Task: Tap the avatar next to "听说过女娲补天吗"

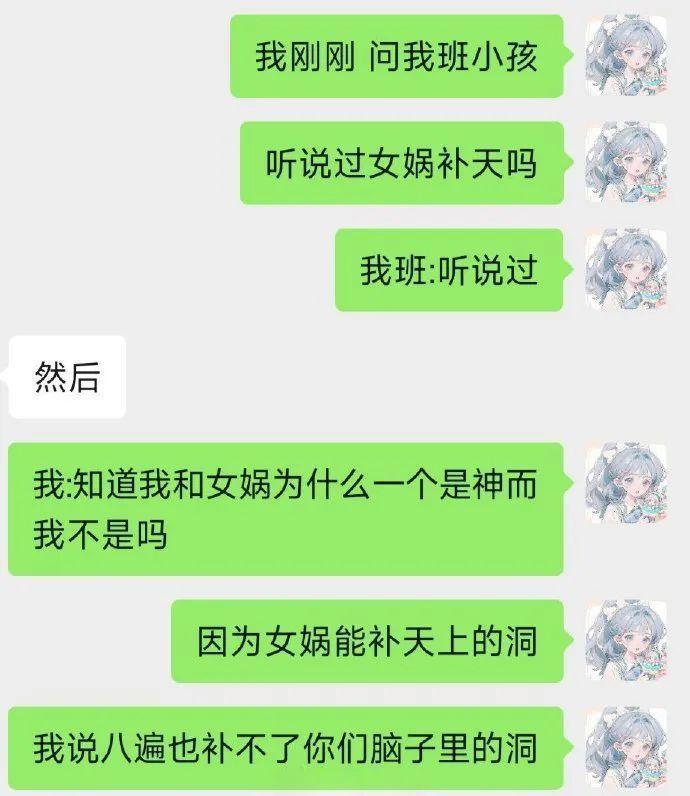Action: point(625,163)
